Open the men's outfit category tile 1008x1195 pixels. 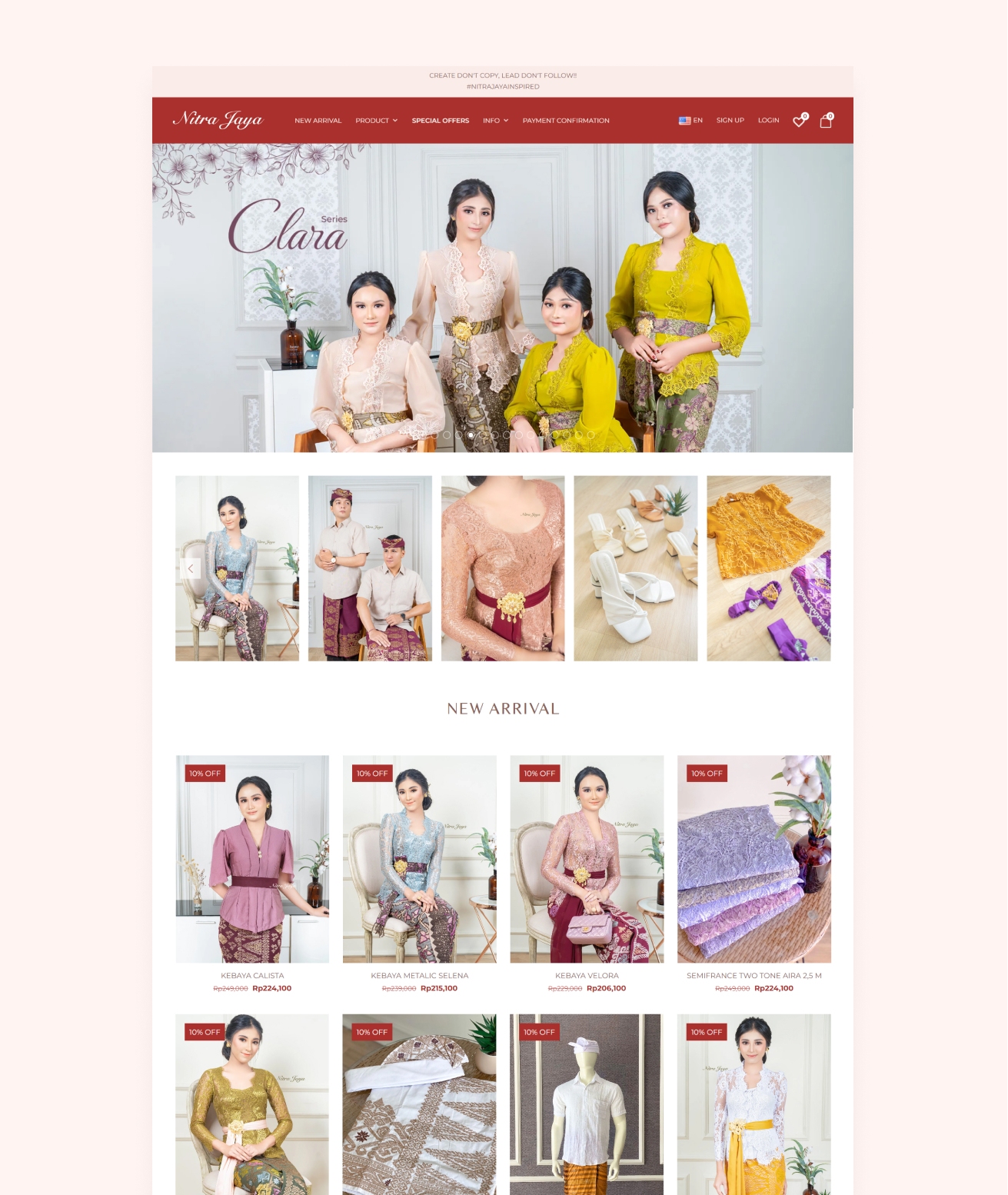point(370,568)
